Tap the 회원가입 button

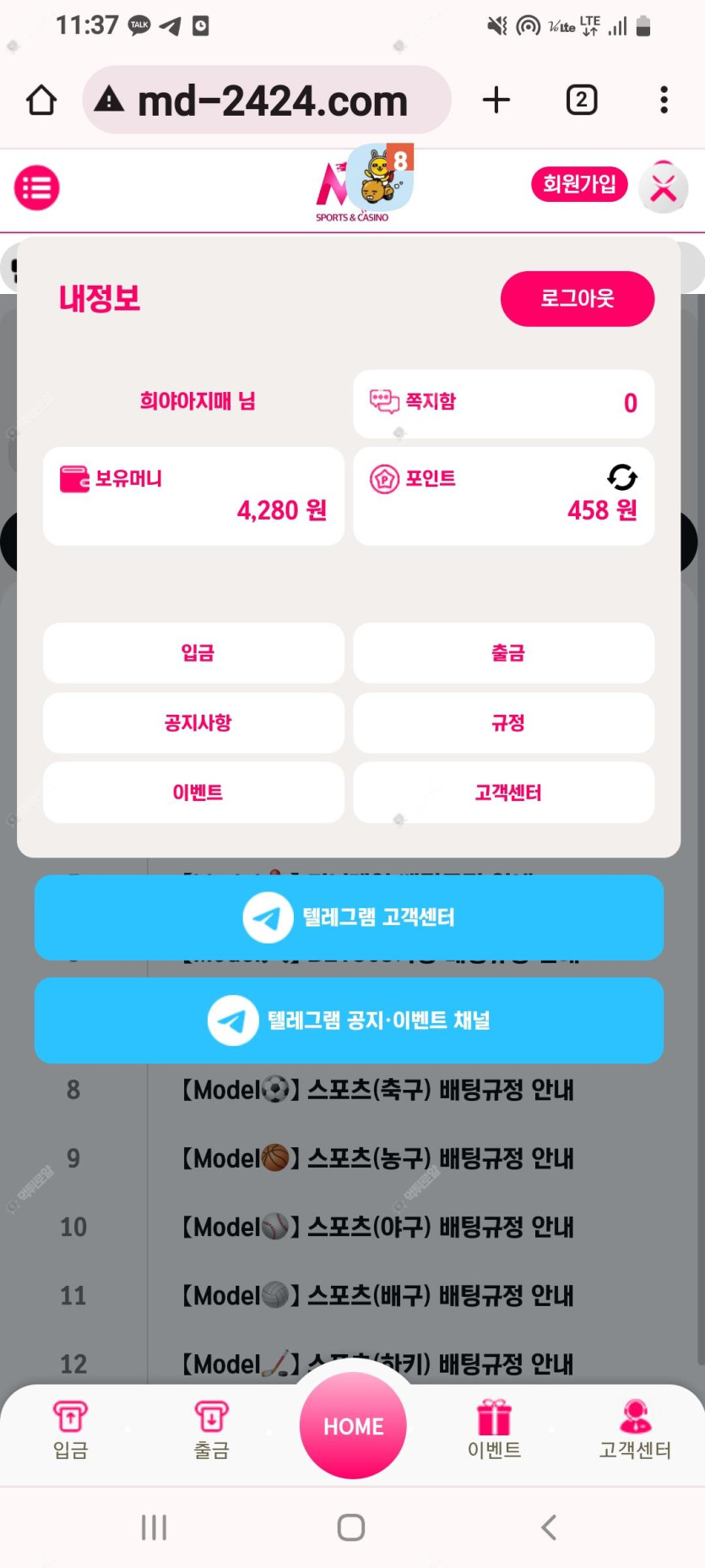[579, 184]
